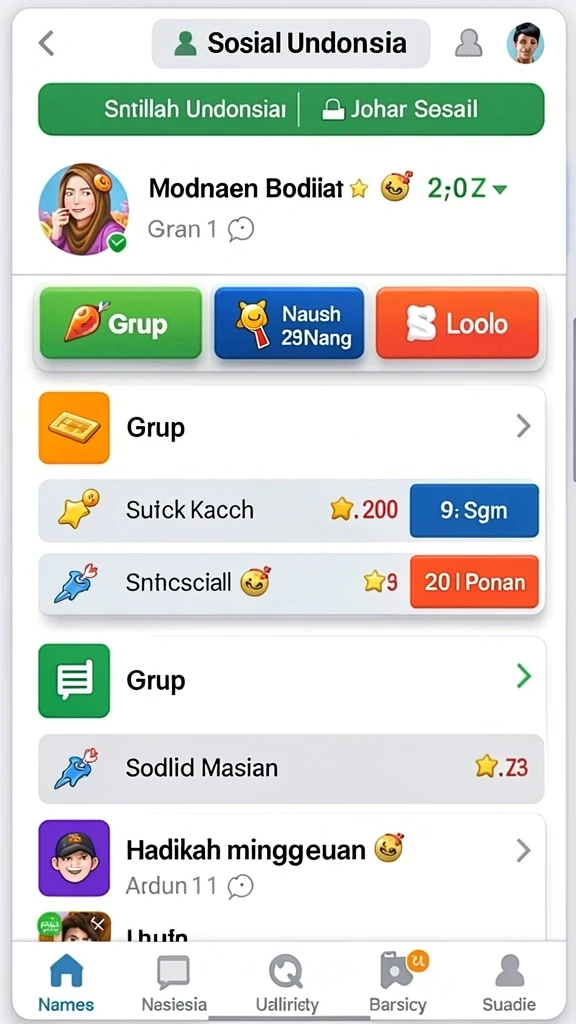Tap the 20 Ponan button
Viewport: 576px width, 1024px height.
[474, 582]
